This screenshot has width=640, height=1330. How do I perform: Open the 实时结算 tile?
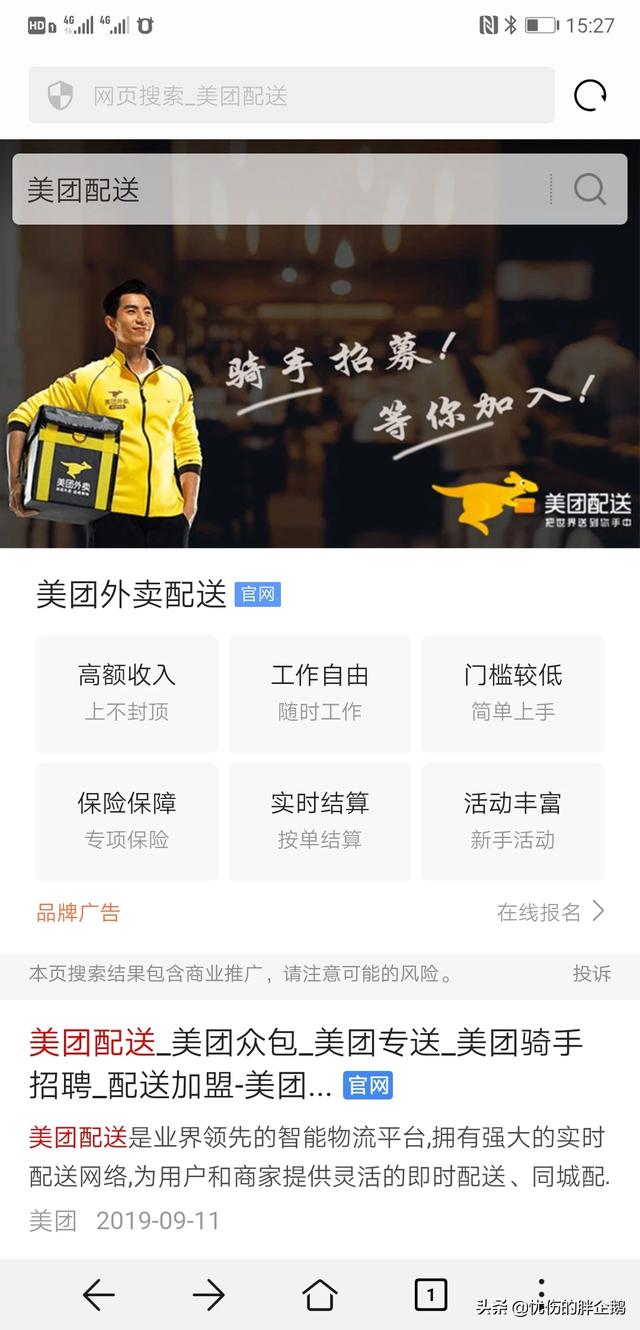(x=320, y=821)
